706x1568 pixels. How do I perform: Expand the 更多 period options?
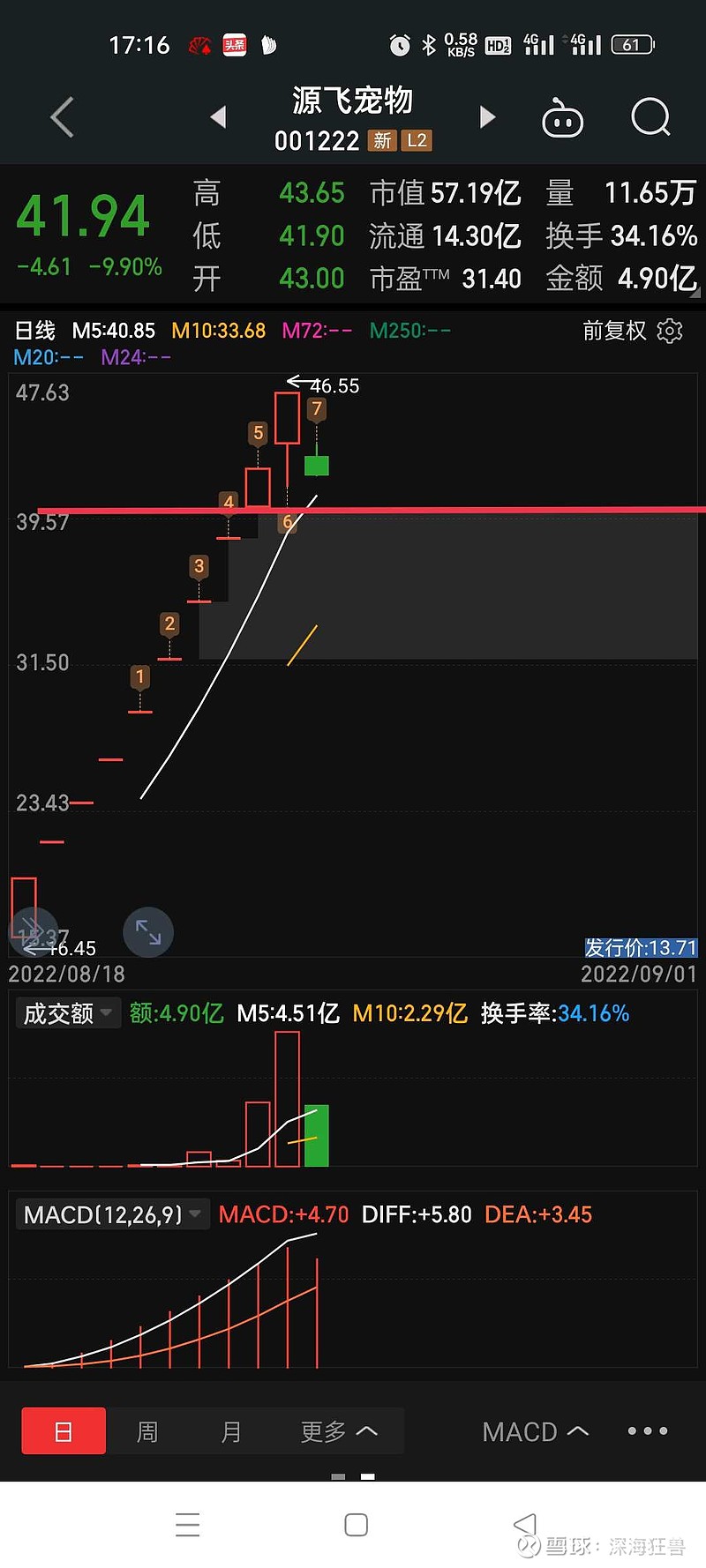339,1430
